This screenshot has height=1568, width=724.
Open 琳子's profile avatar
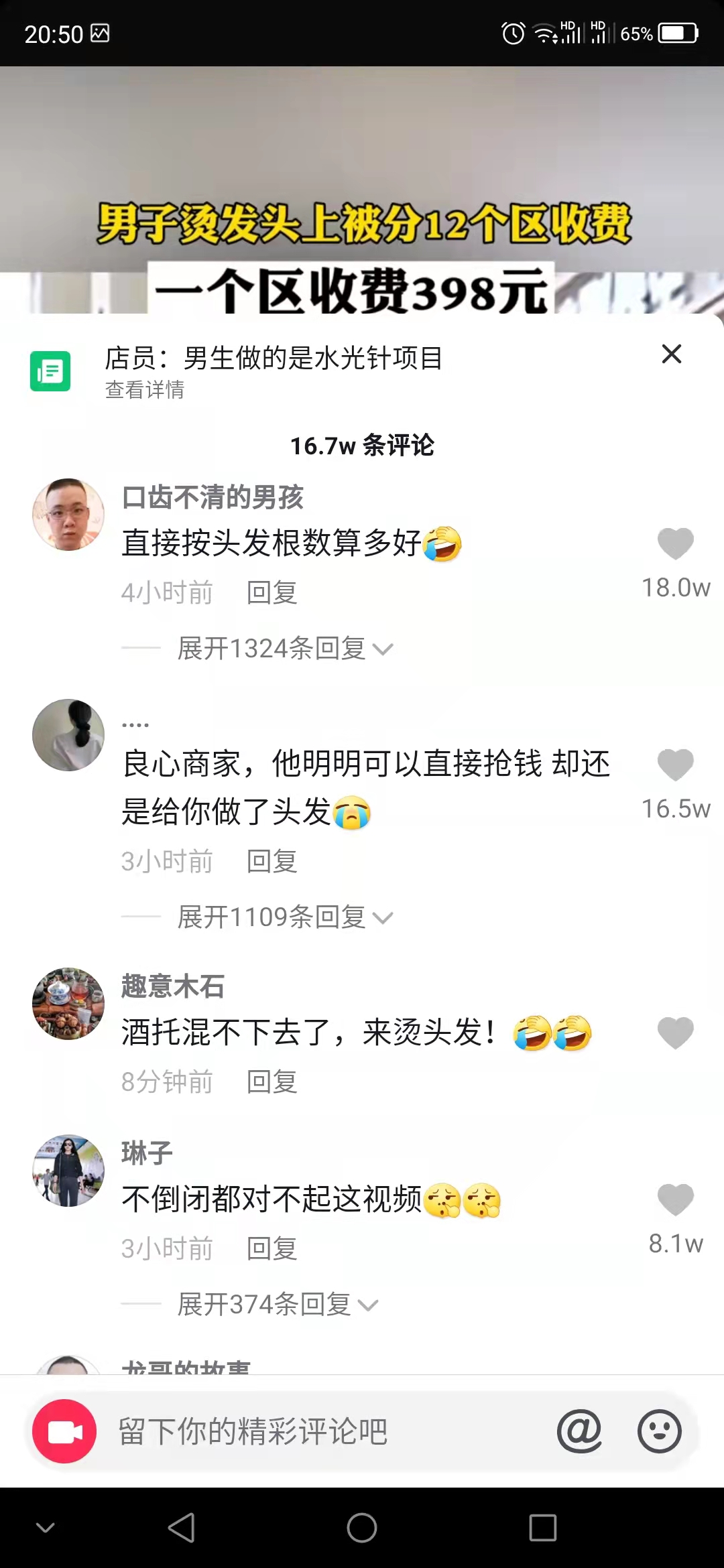pos(68,1171)
